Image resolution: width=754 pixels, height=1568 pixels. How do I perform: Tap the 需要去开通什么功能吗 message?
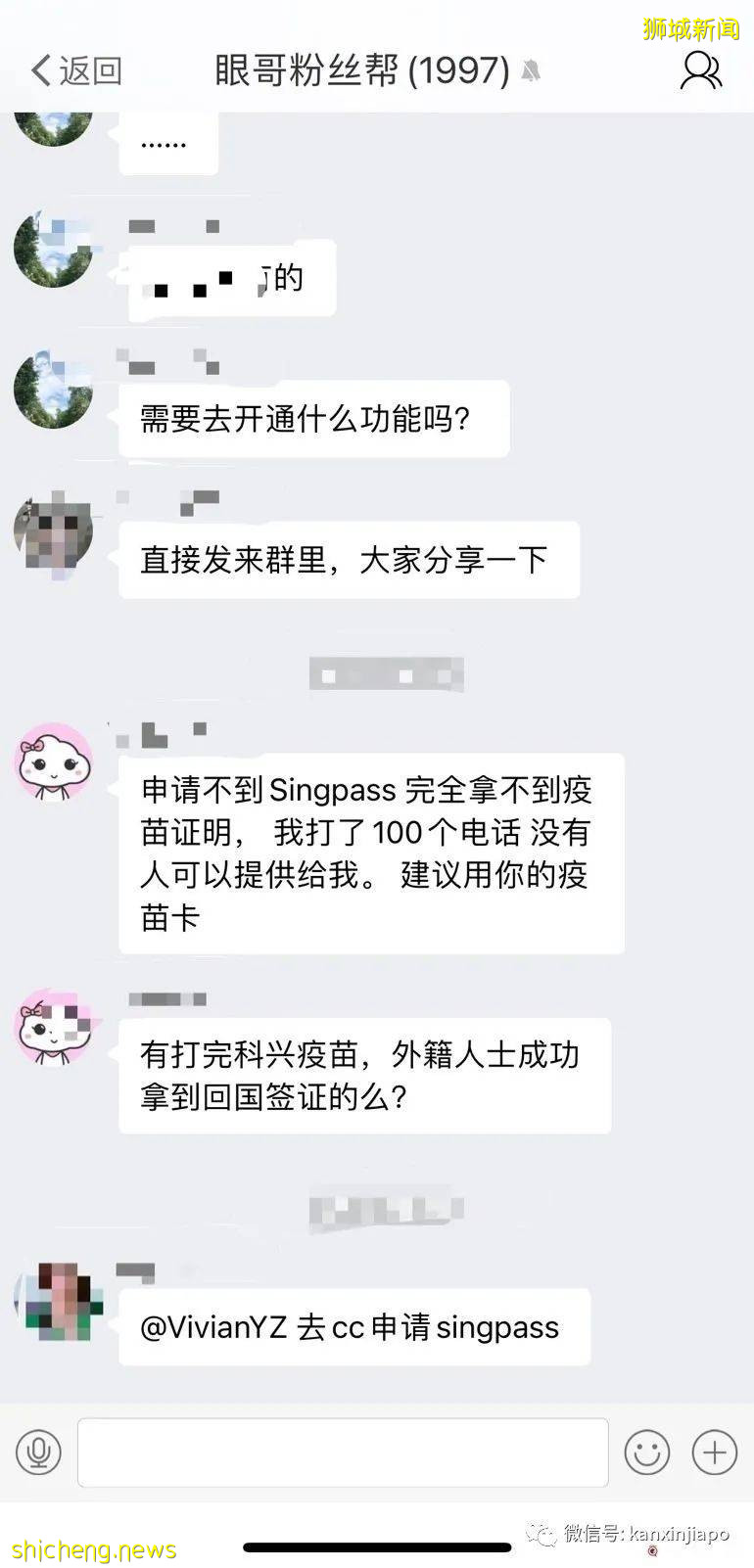[313, 419]
